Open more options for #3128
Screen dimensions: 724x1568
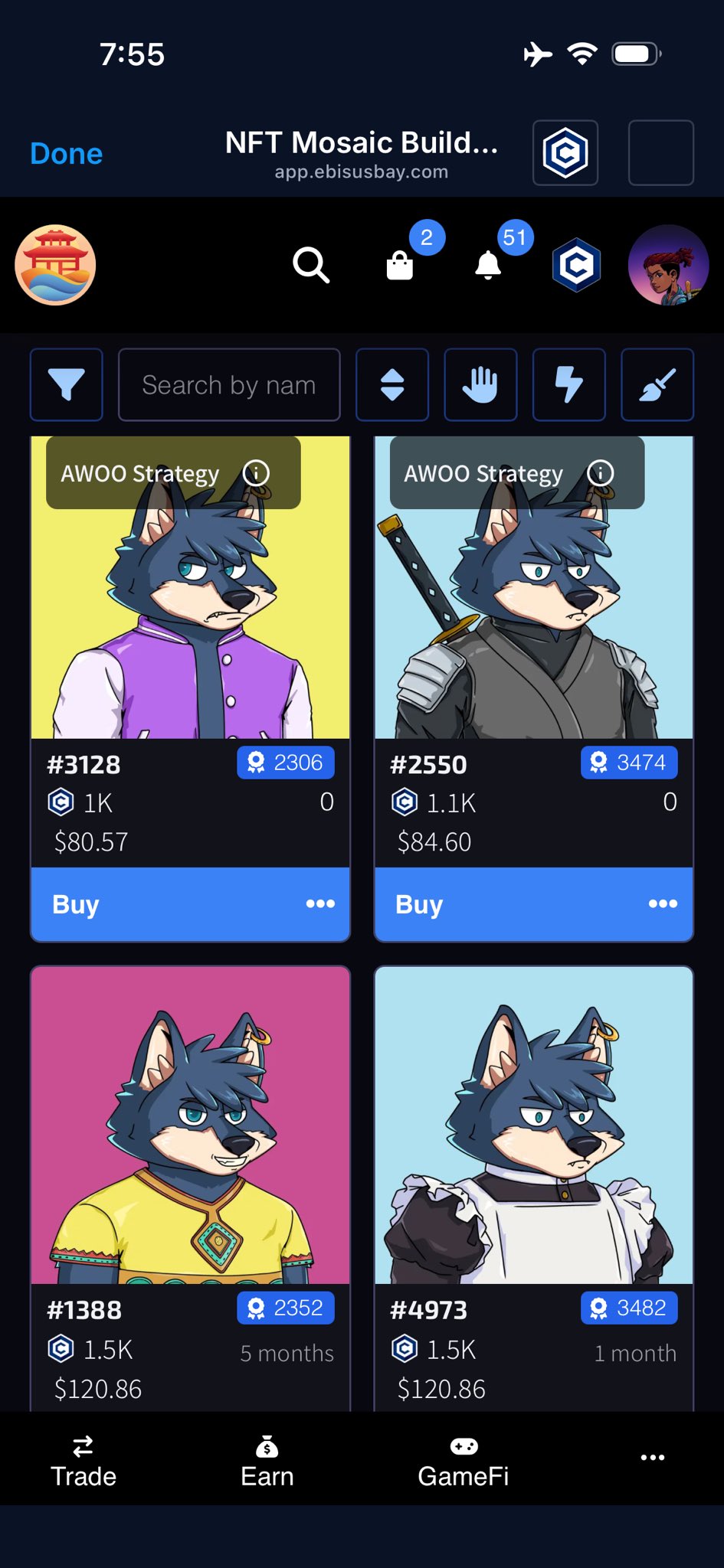click(x=320, y=904)
